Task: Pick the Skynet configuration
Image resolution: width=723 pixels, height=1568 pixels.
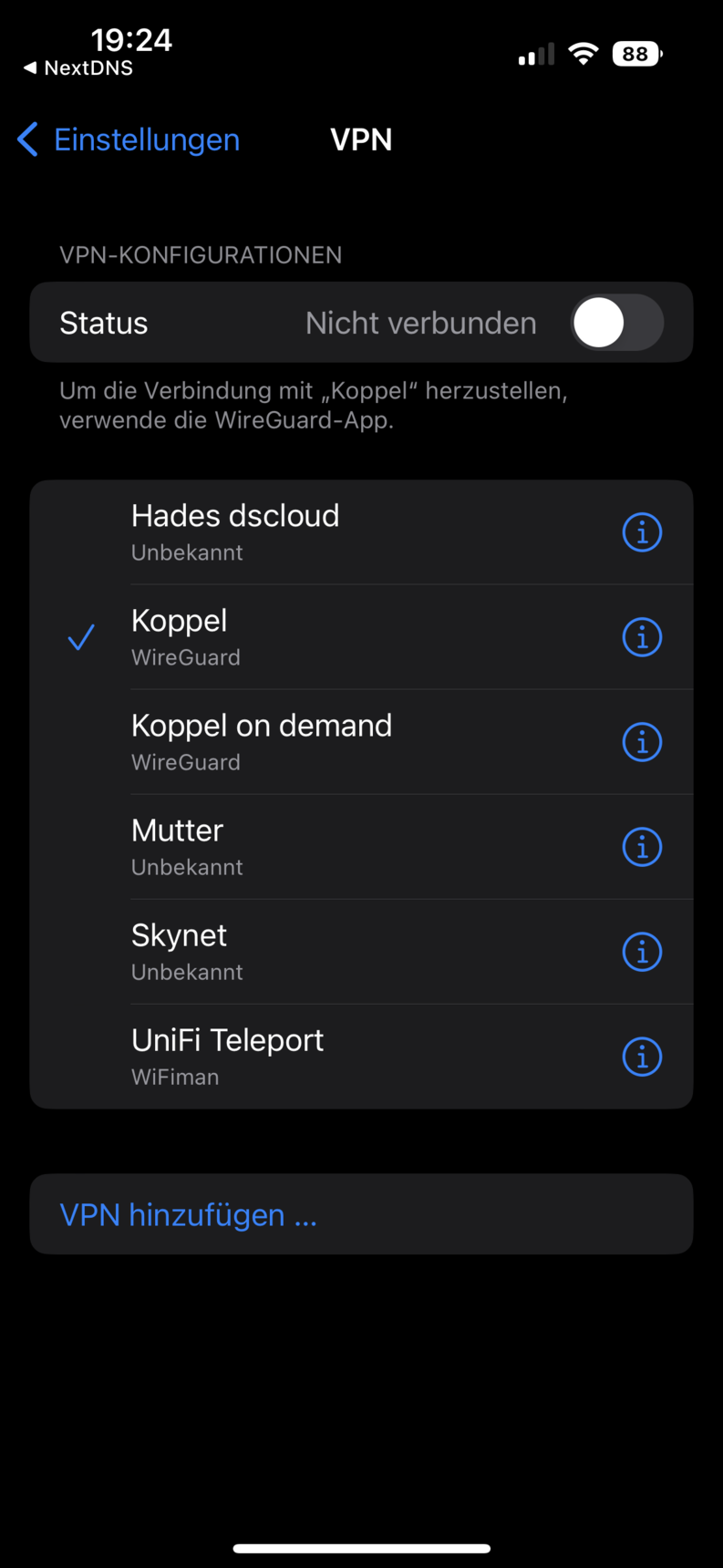Action: [361, 952]
